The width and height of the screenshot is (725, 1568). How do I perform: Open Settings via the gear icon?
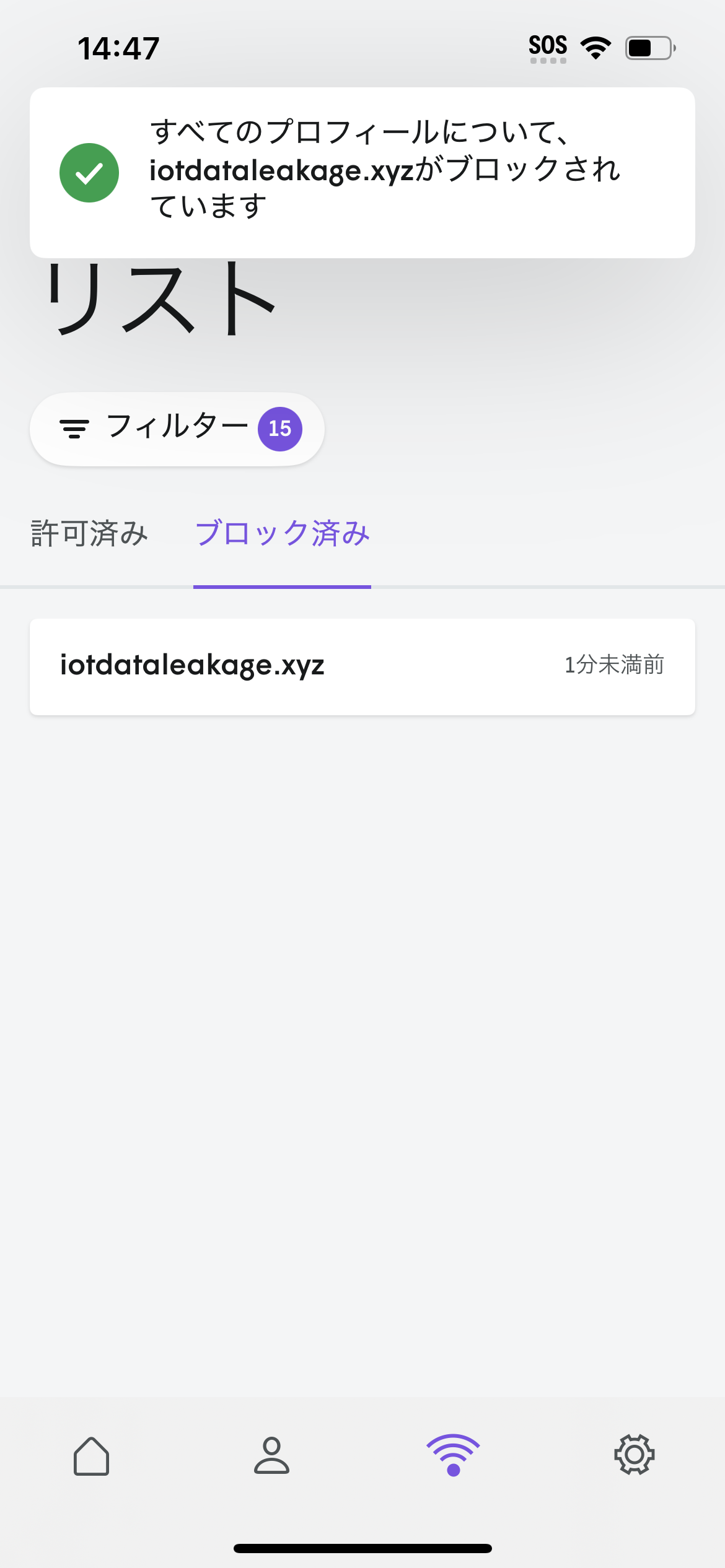[634, 1453]
